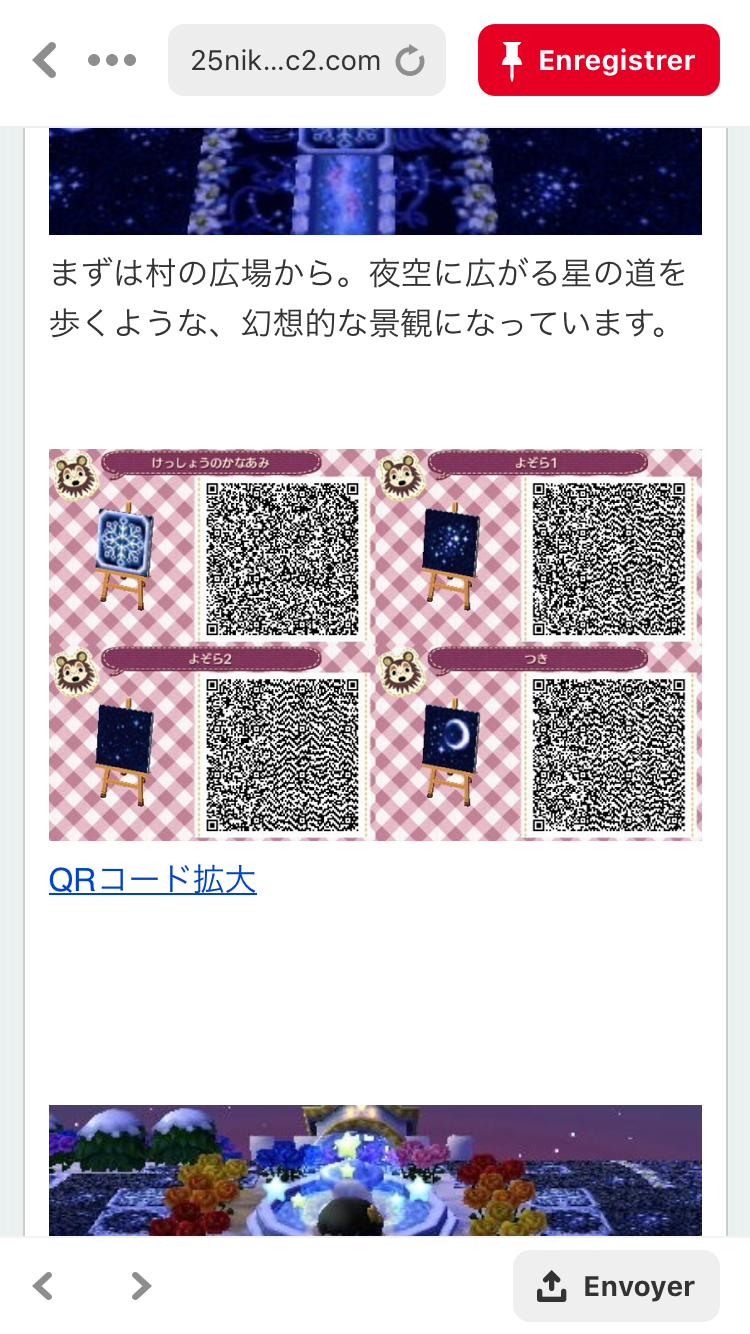Save this pin with Enregistrer
This screenshot has height=1334, width=750.
[x=598, y=60]
